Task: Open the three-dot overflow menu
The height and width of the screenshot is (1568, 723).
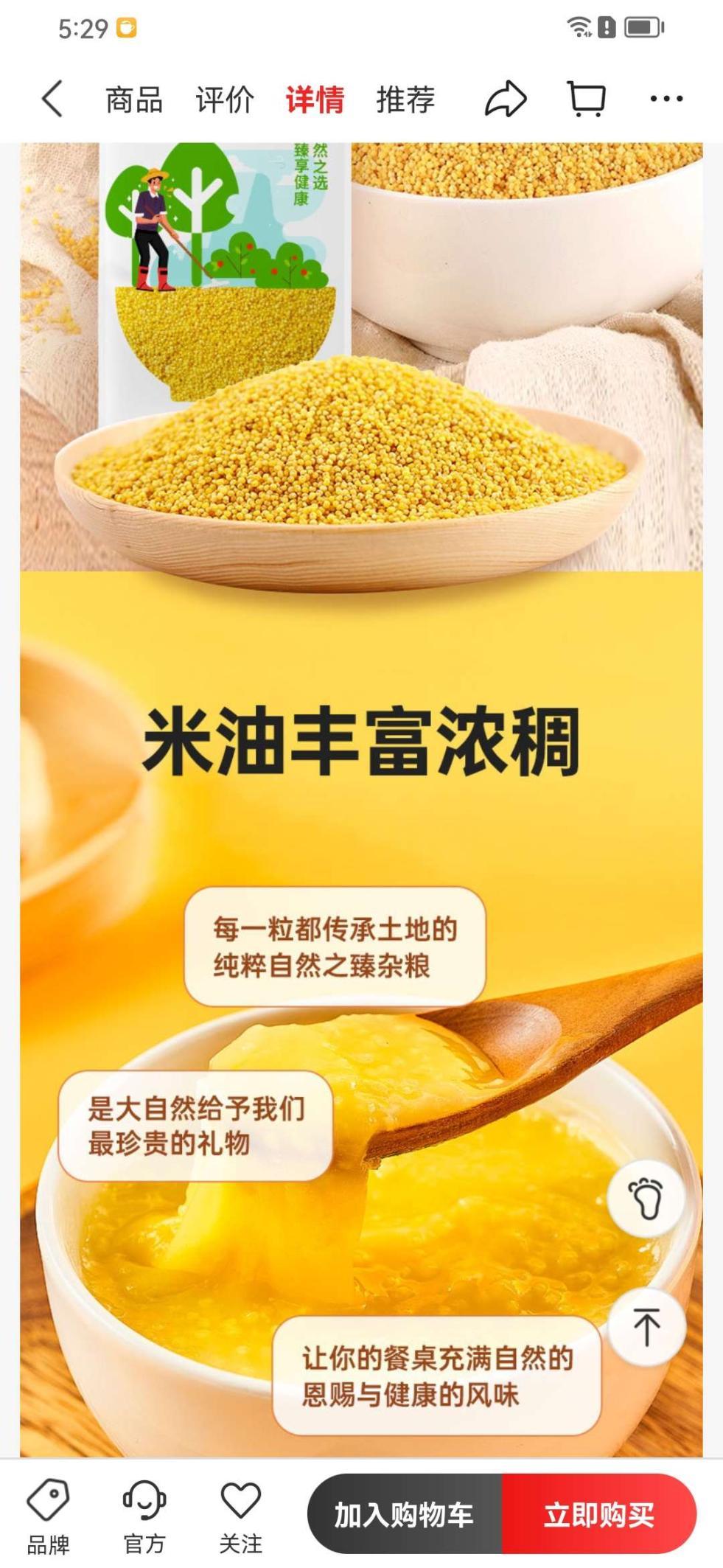Action: coord(666,99)
